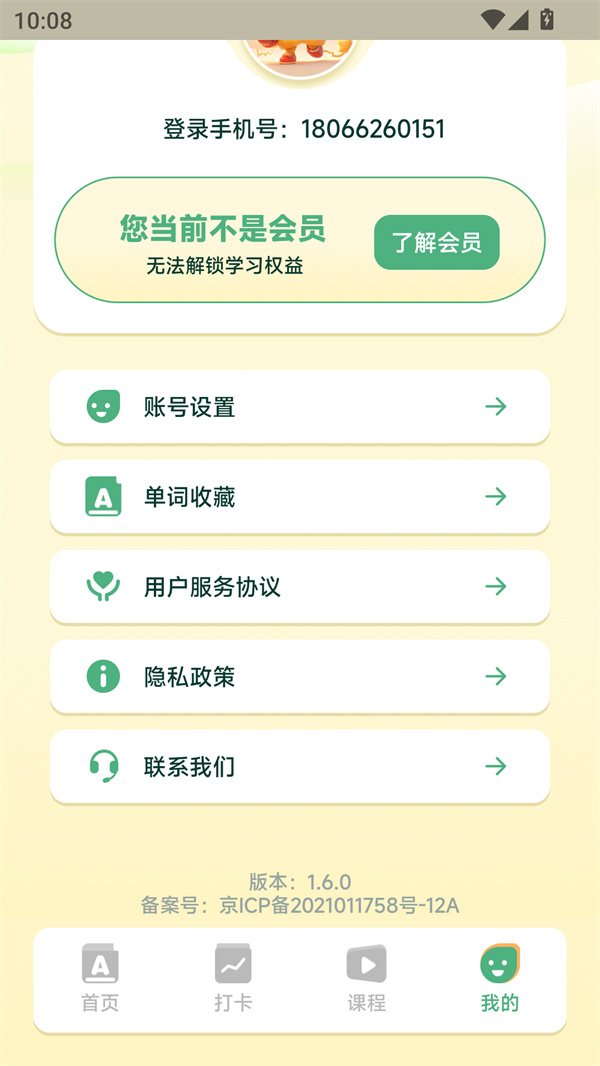Tap the 了解会员 button
The image size is (600, 1066).
(436, 241)
